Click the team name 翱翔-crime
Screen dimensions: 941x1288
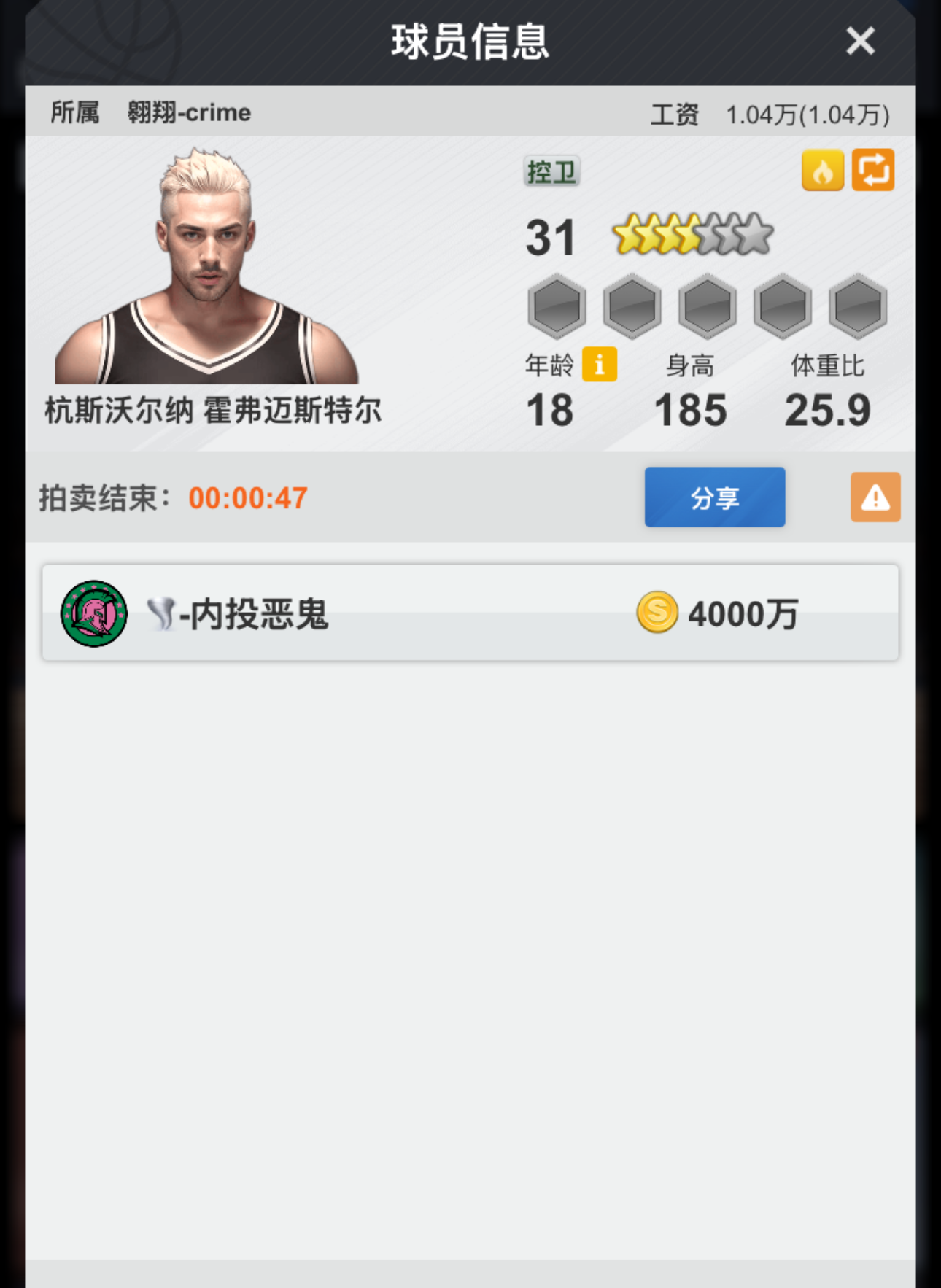187,112
